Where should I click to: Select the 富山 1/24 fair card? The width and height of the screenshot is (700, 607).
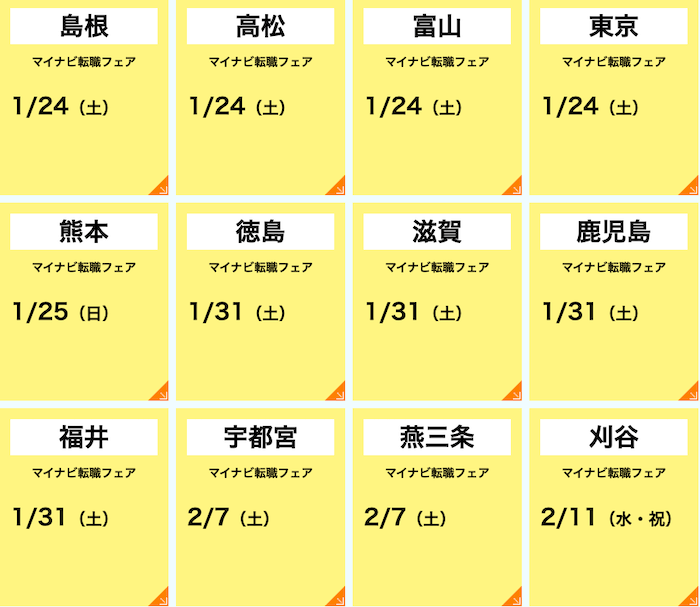pos(437,98)
